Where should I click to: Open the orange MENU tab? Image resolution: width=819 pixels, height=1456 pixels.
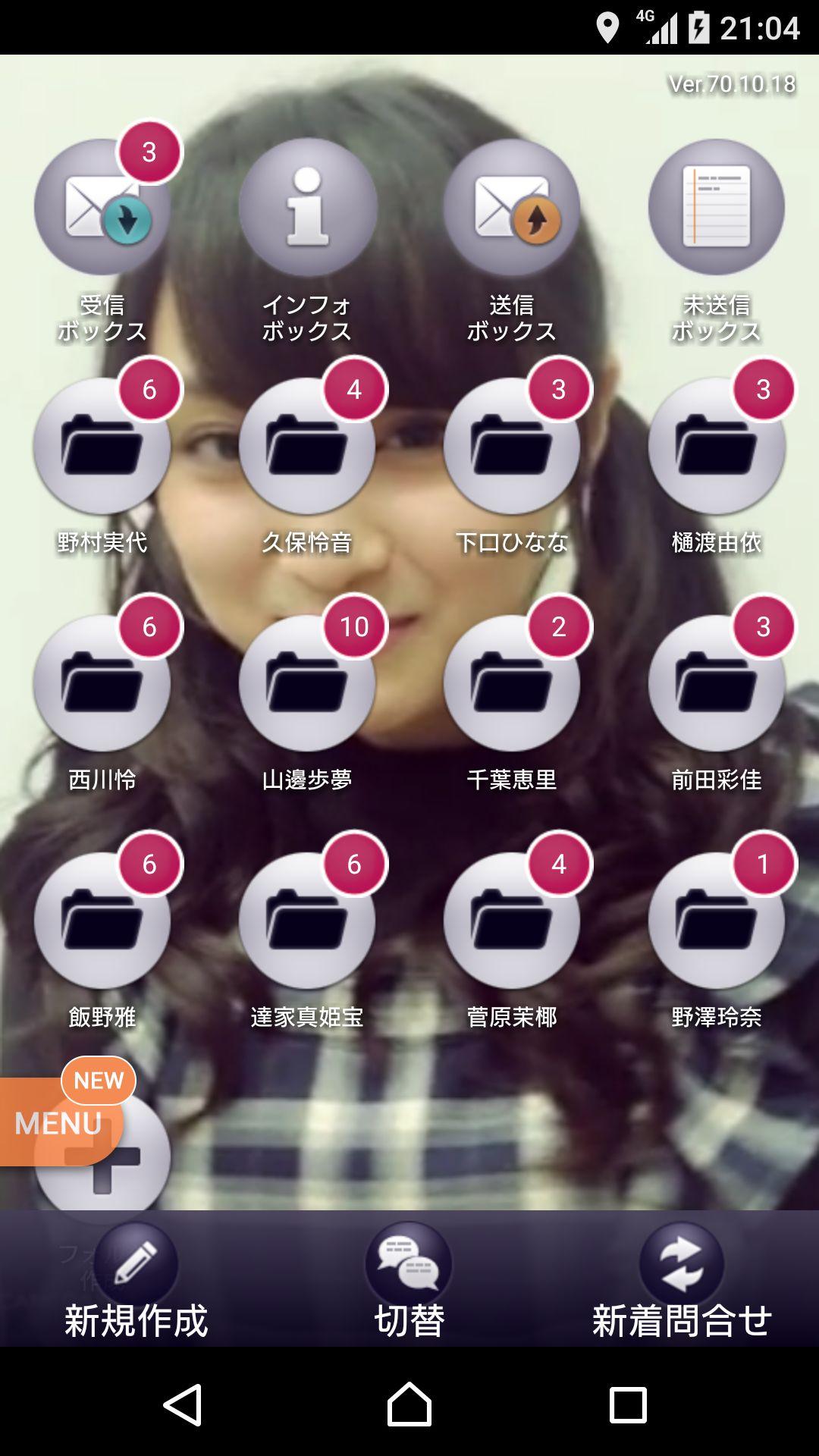(x=53, y=1123)
